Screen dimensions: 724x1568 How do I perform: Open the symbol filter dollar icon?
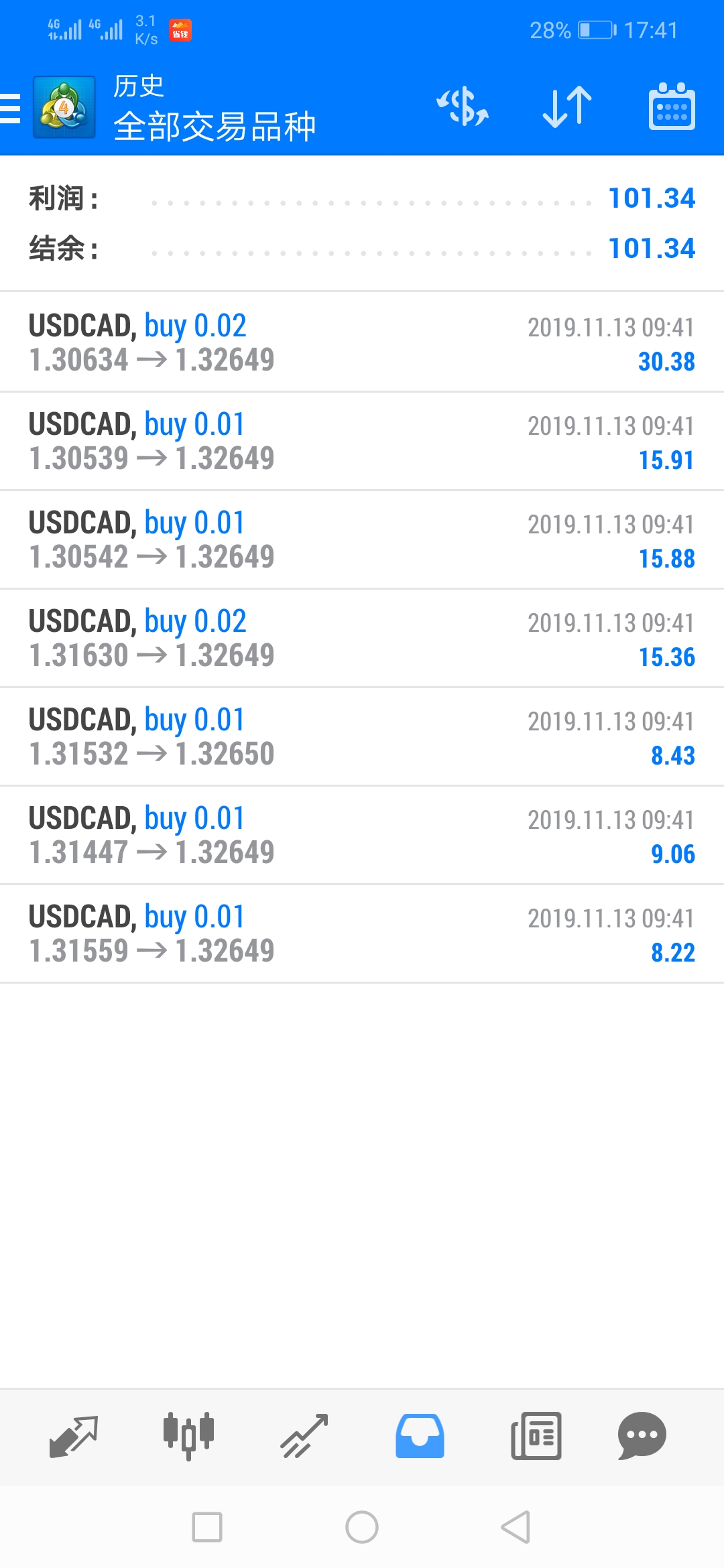point(462,107)
